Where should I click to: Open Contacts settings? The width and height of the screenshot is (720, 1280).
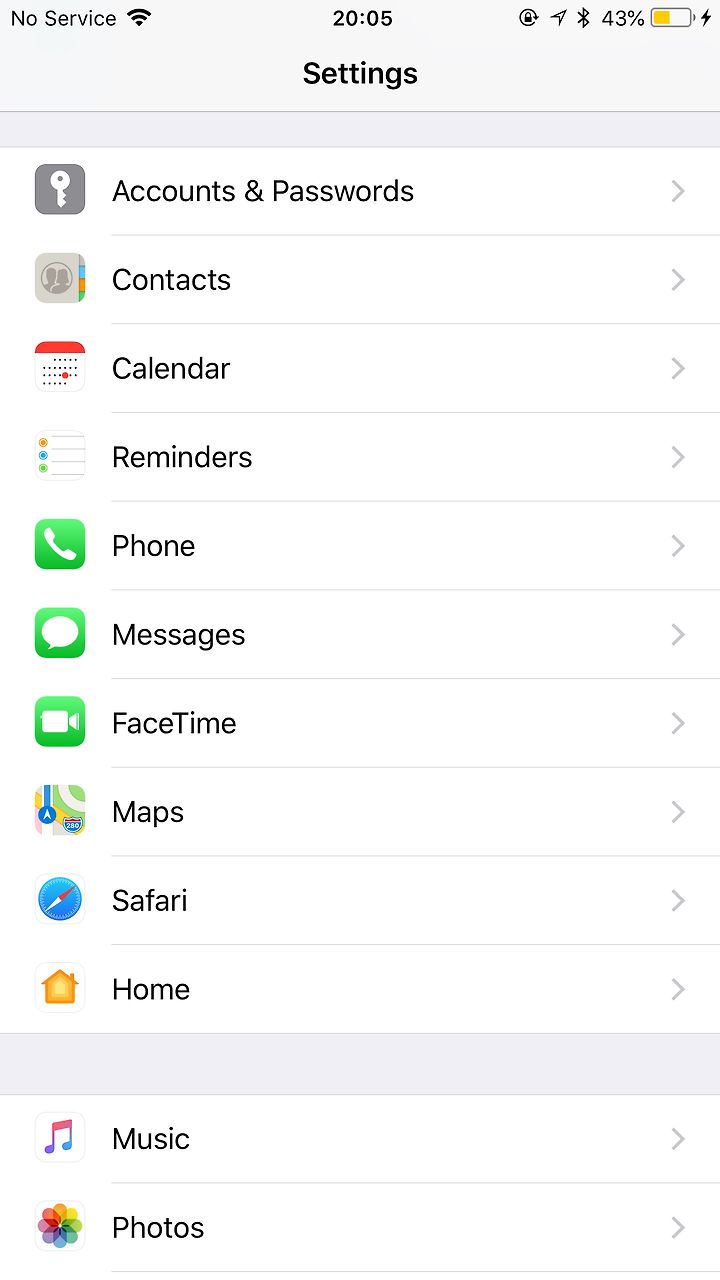point(360,280)
